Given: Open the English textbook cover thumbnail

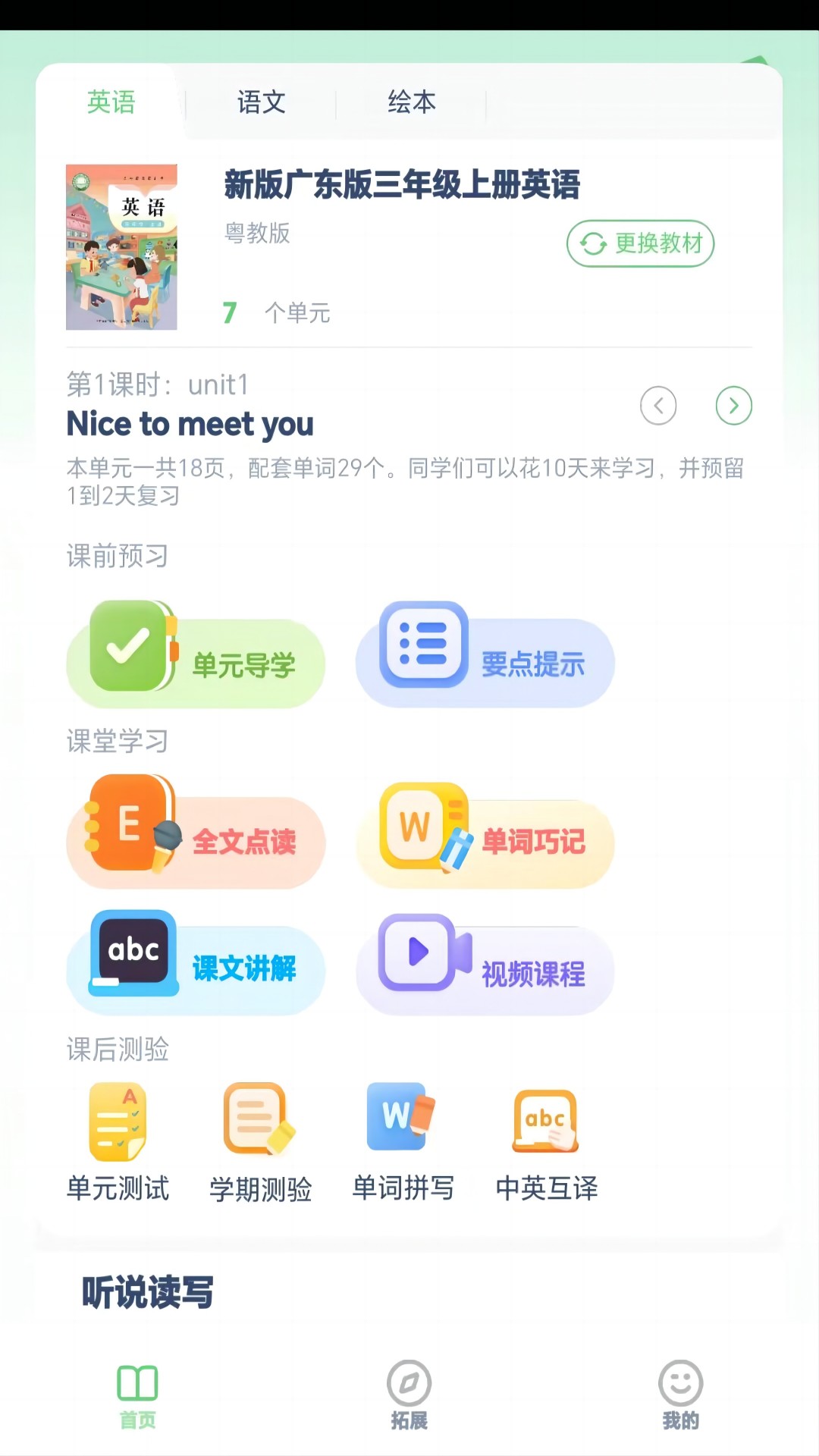Looking at the screenshot, I should click(x=121, y=248).
